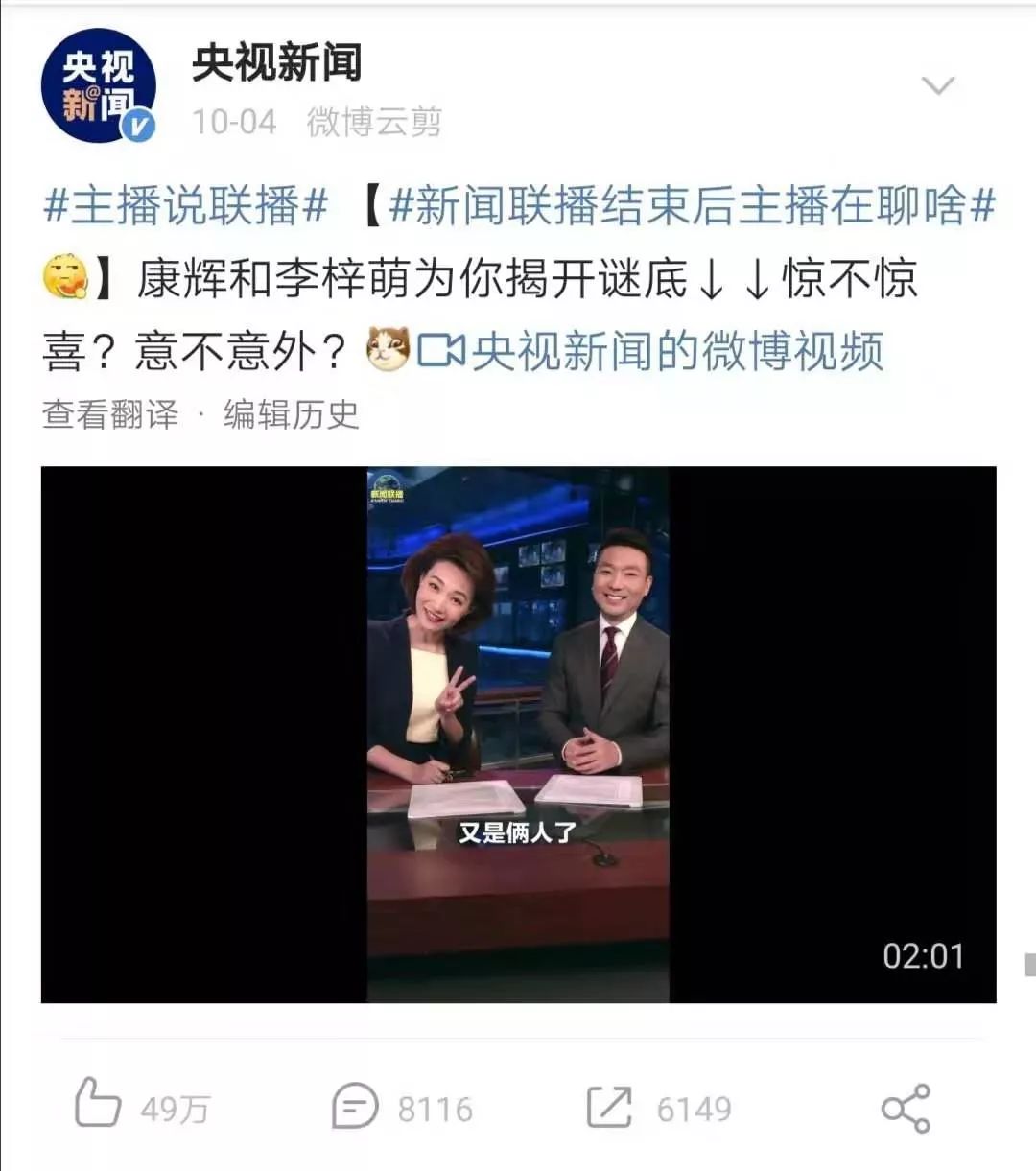1036x1171 pixels.
Task: Open hashtag #主播说联播#
Action: tap(186, 206)
